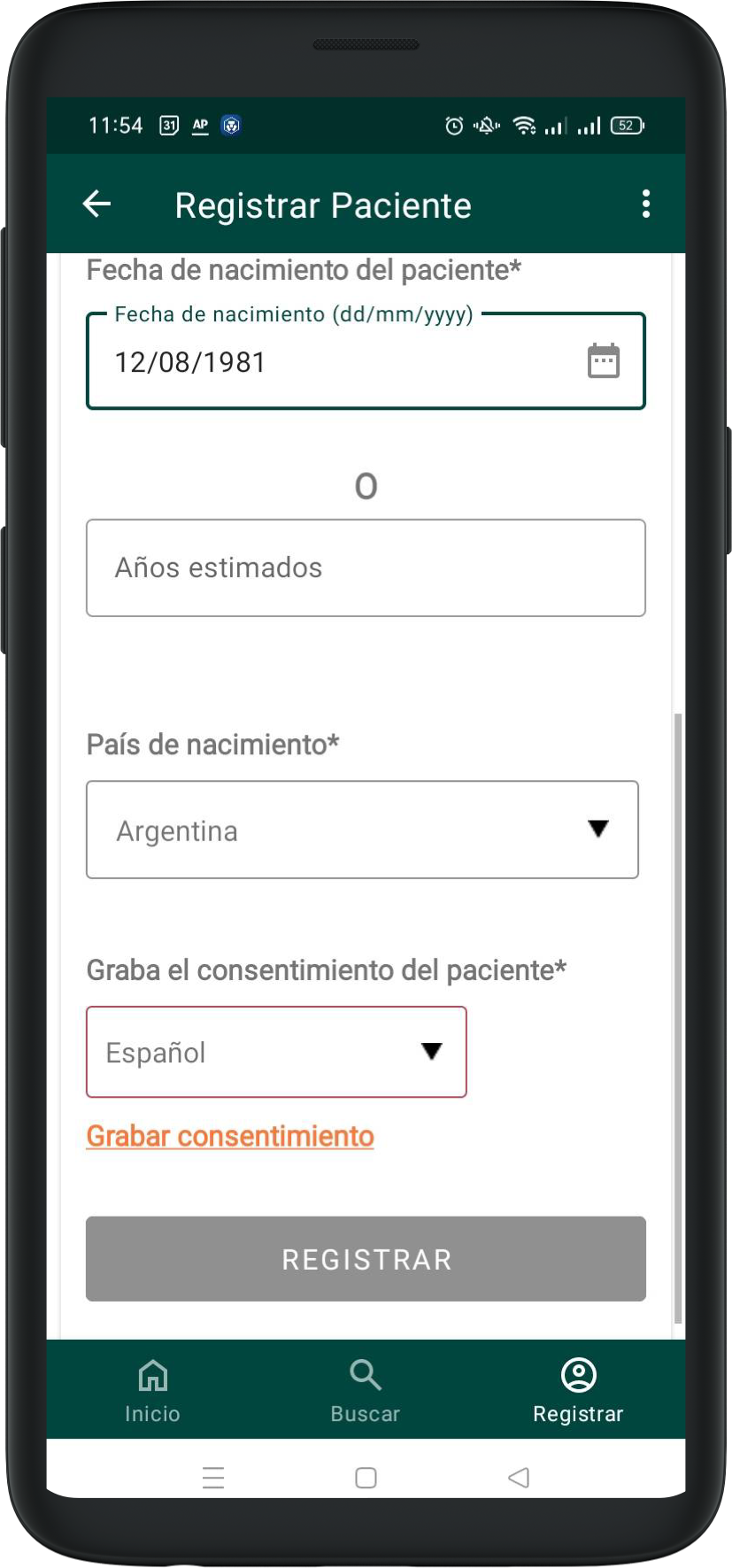Go back using the top arrow
Screen dimensions: 732x1568
96,205
